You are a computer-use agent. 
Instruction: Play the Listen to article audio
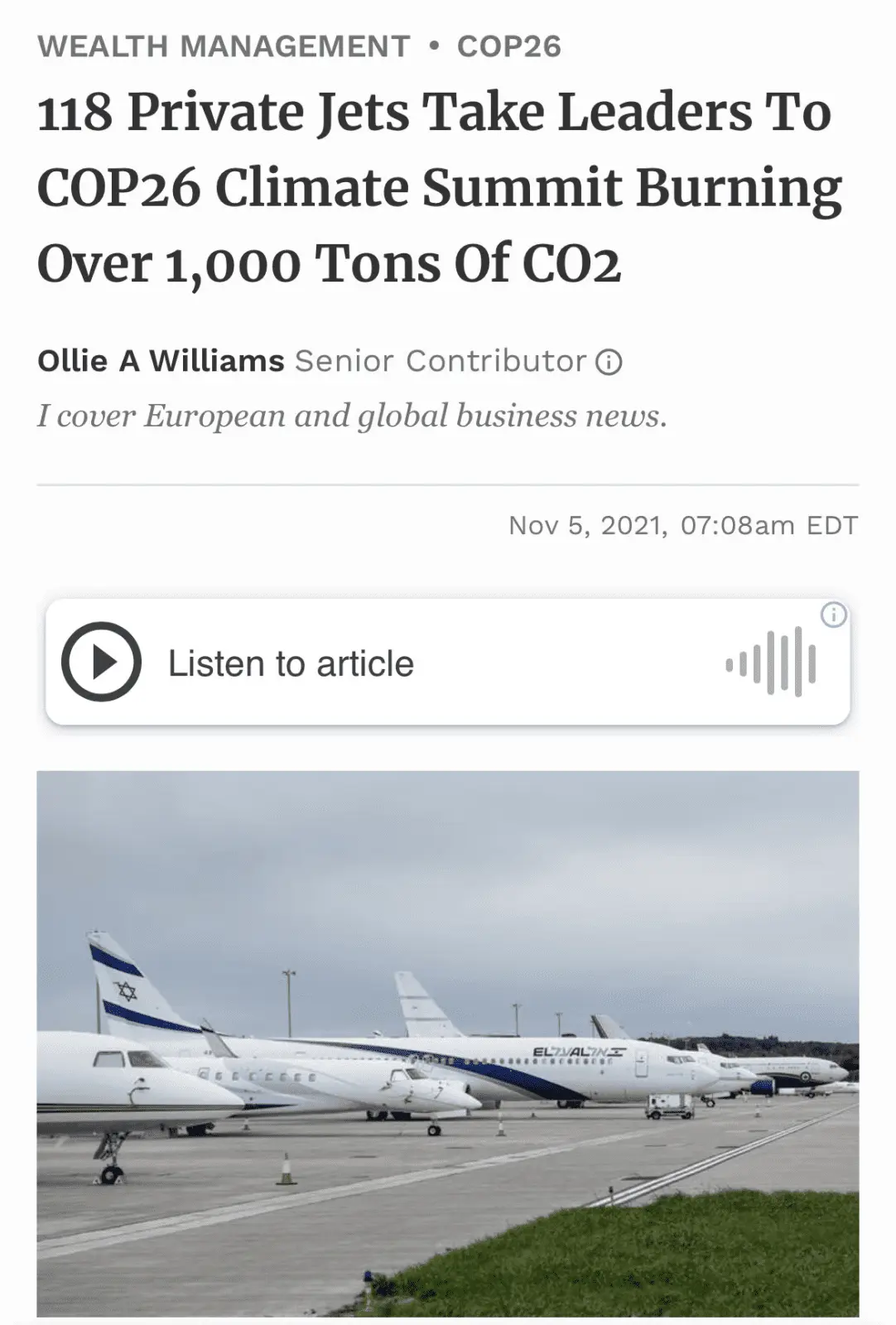(101, 662)
